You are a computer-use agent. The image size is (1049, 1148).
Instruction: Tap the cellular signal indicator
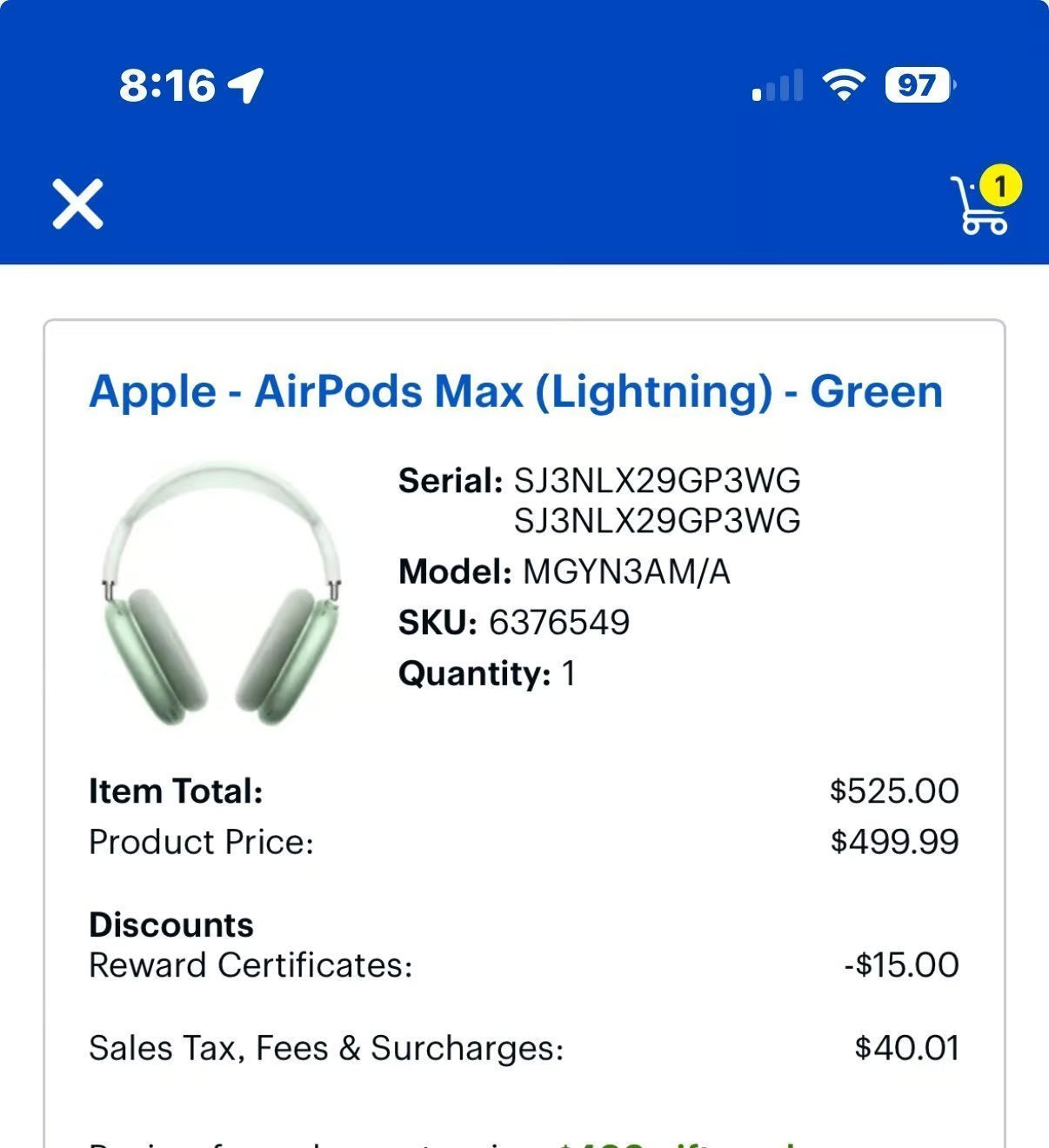pos(777,84)
